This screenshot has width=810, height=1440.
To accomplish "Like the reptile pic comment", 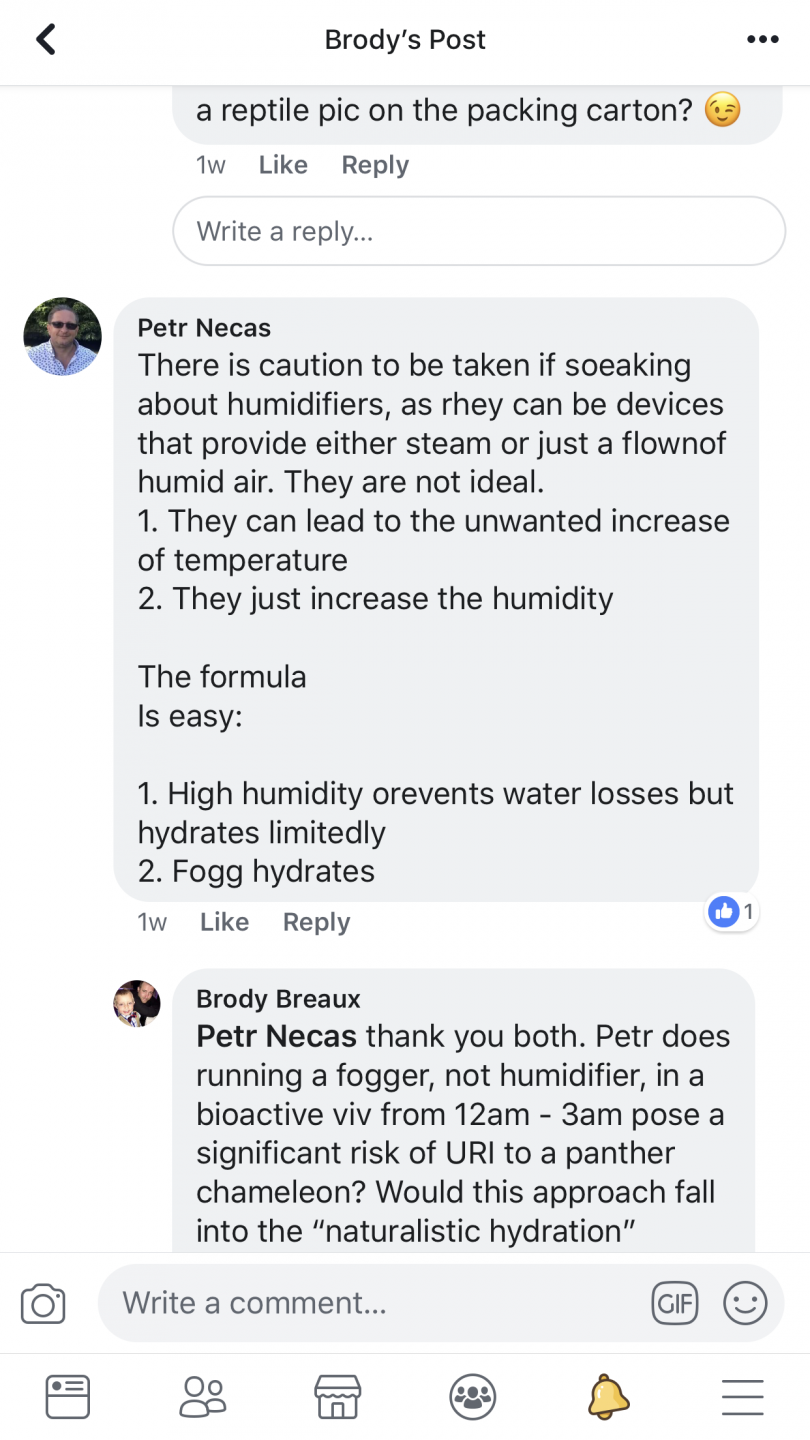I will pos(283,165).
